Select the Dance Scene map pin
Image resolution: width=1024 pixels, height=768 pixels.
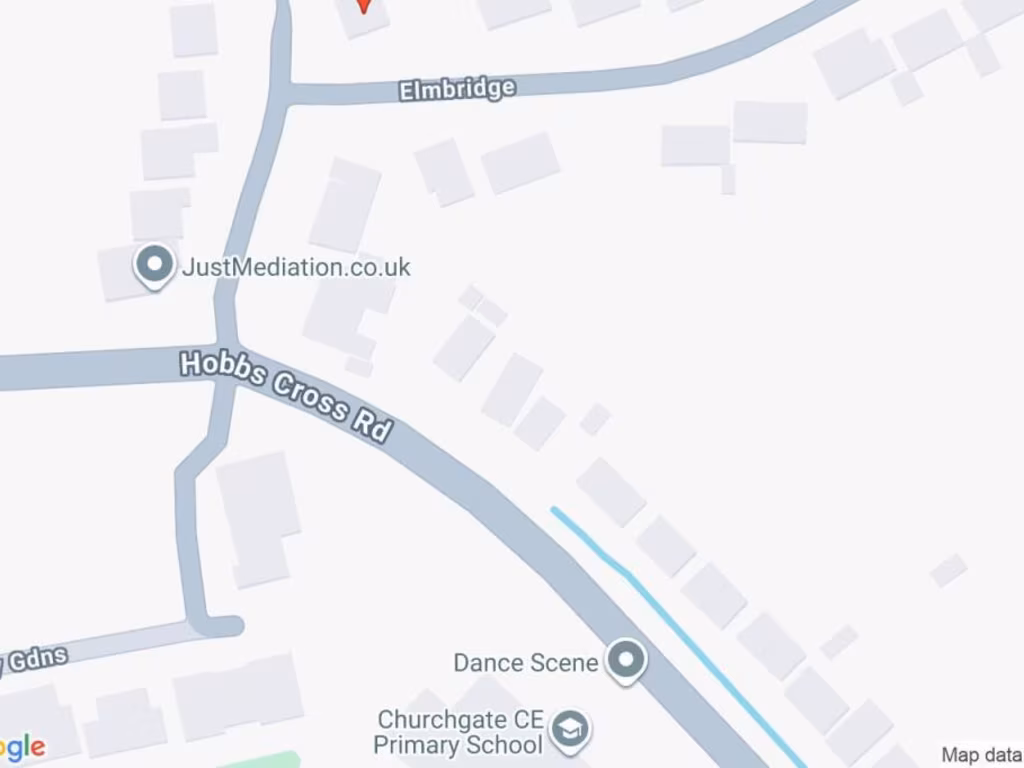(x=627, y=660)
